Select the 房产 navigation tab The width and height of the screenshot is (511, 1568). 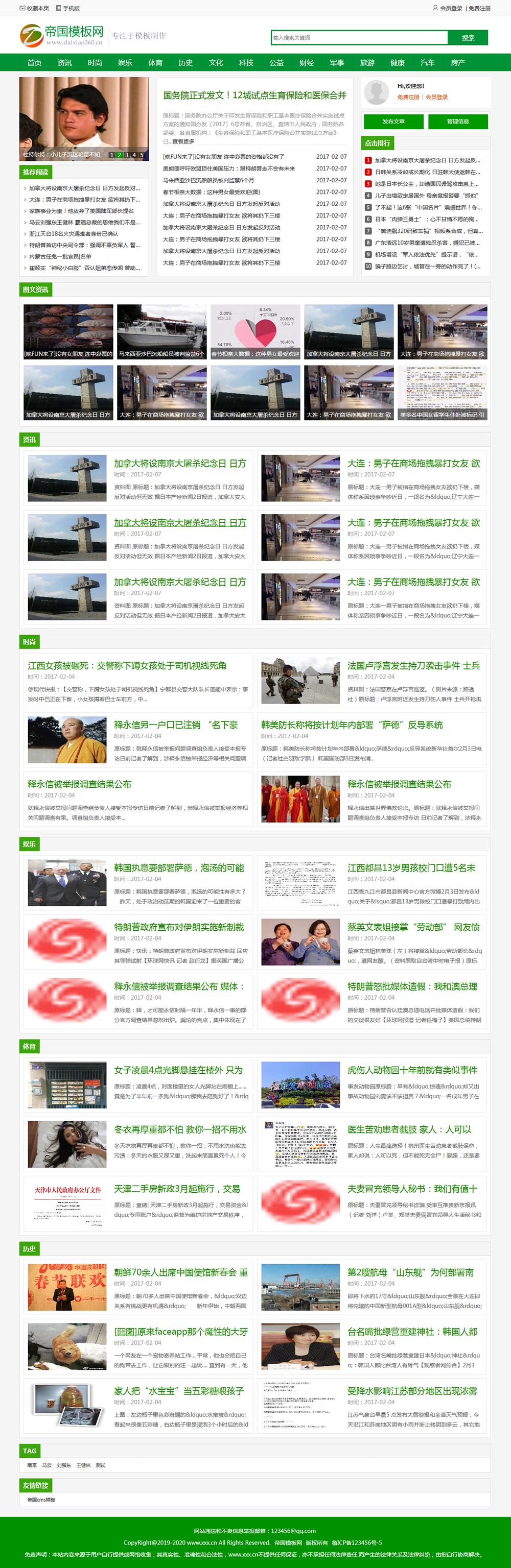point(457,63)
